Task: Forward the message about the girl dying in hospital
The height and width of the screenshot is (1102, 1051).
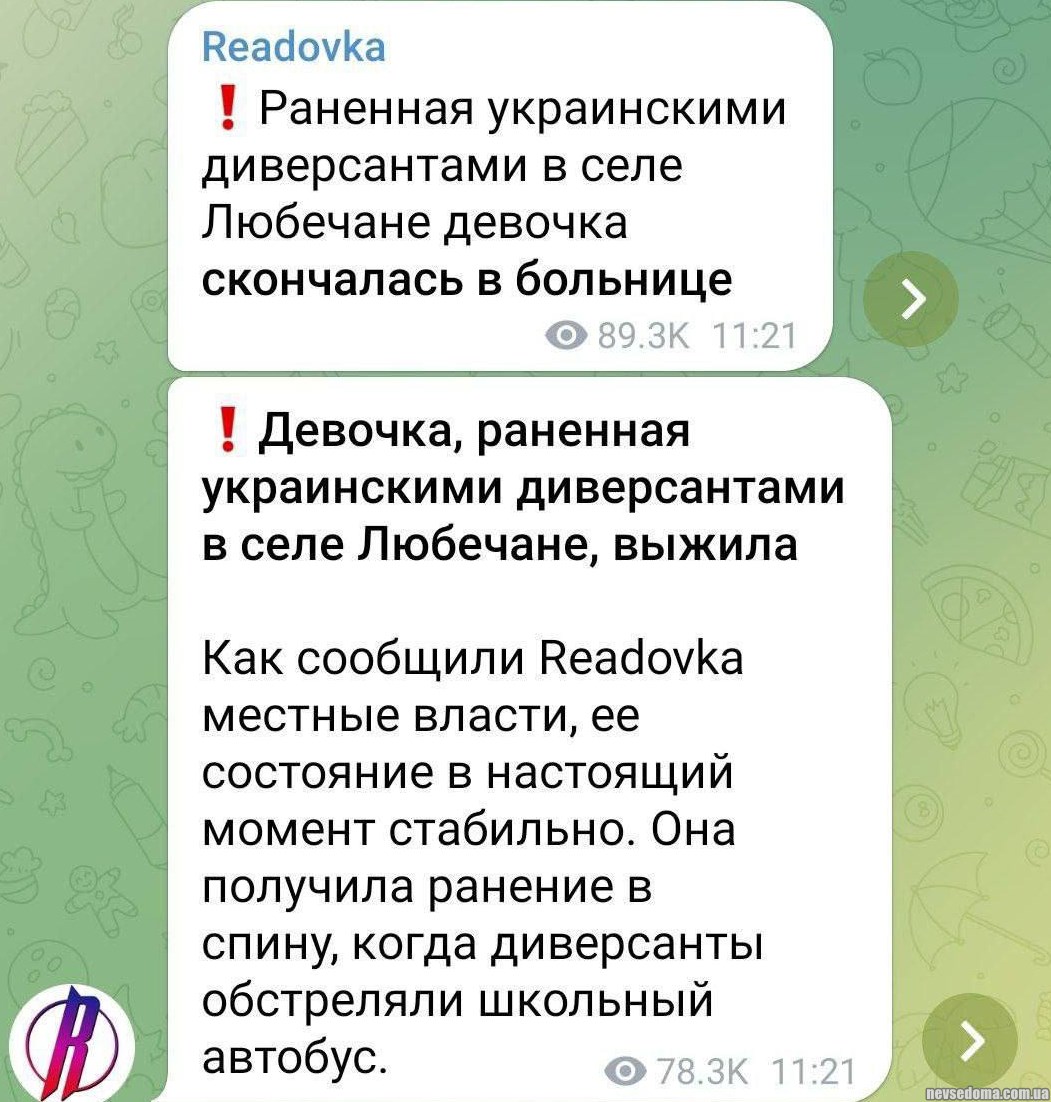Action: (x=910, y=298)
